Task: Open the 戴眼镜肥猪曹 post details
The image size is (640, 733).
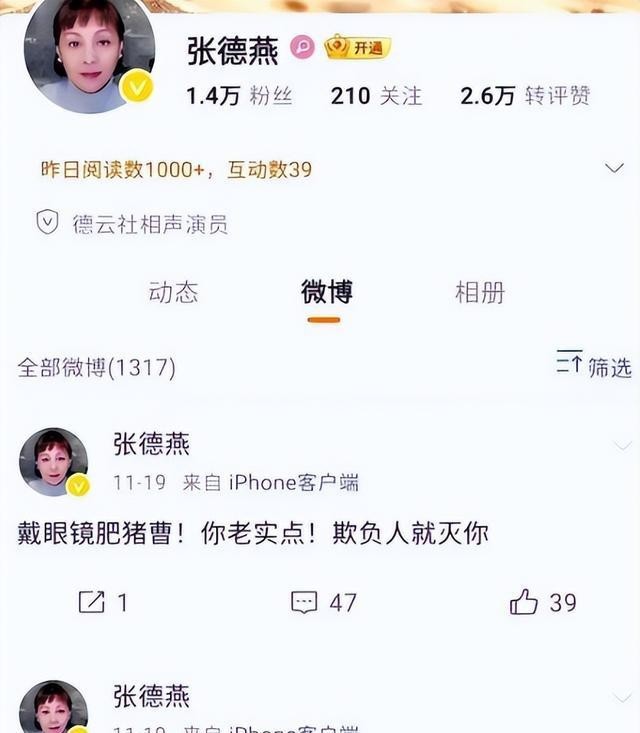Action: coord(253,533)
